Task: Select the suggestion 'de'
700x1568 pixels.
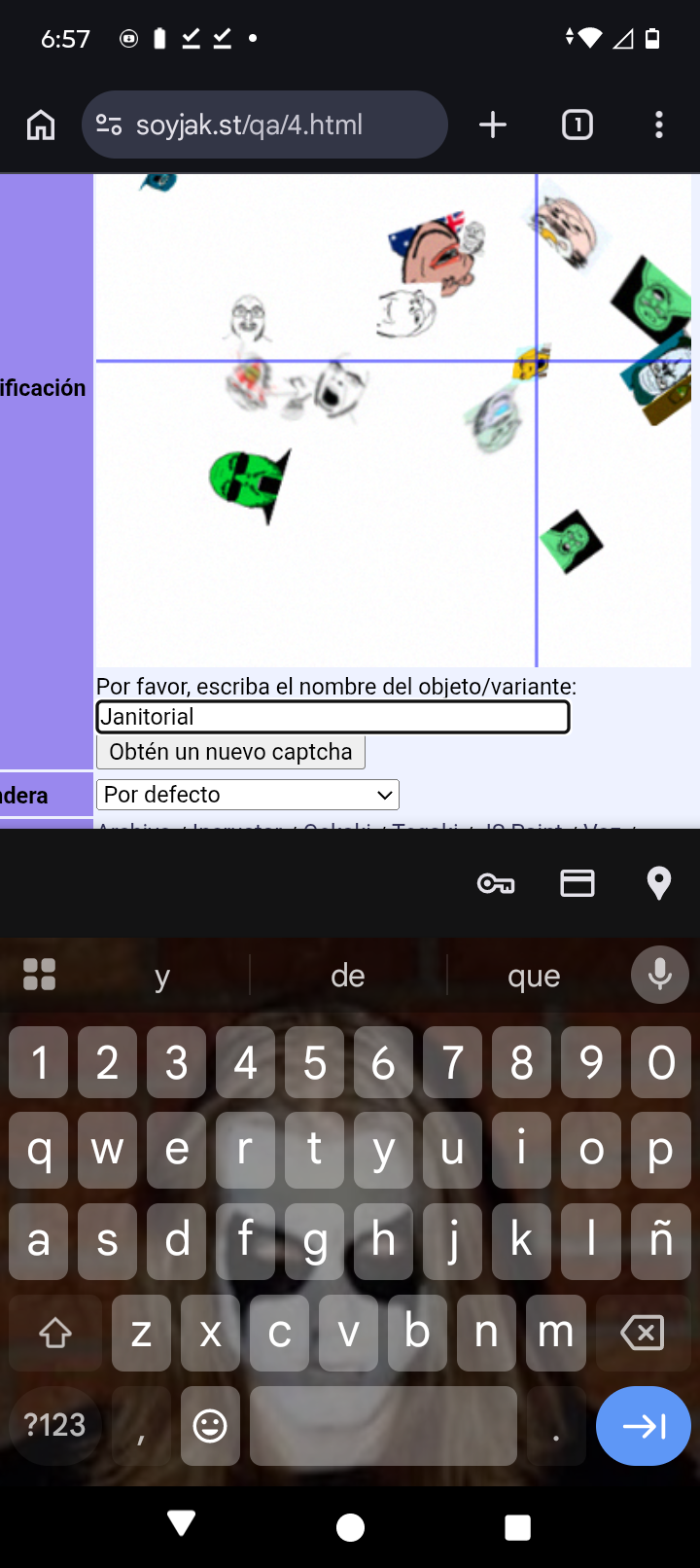Action: pos(348,976)
